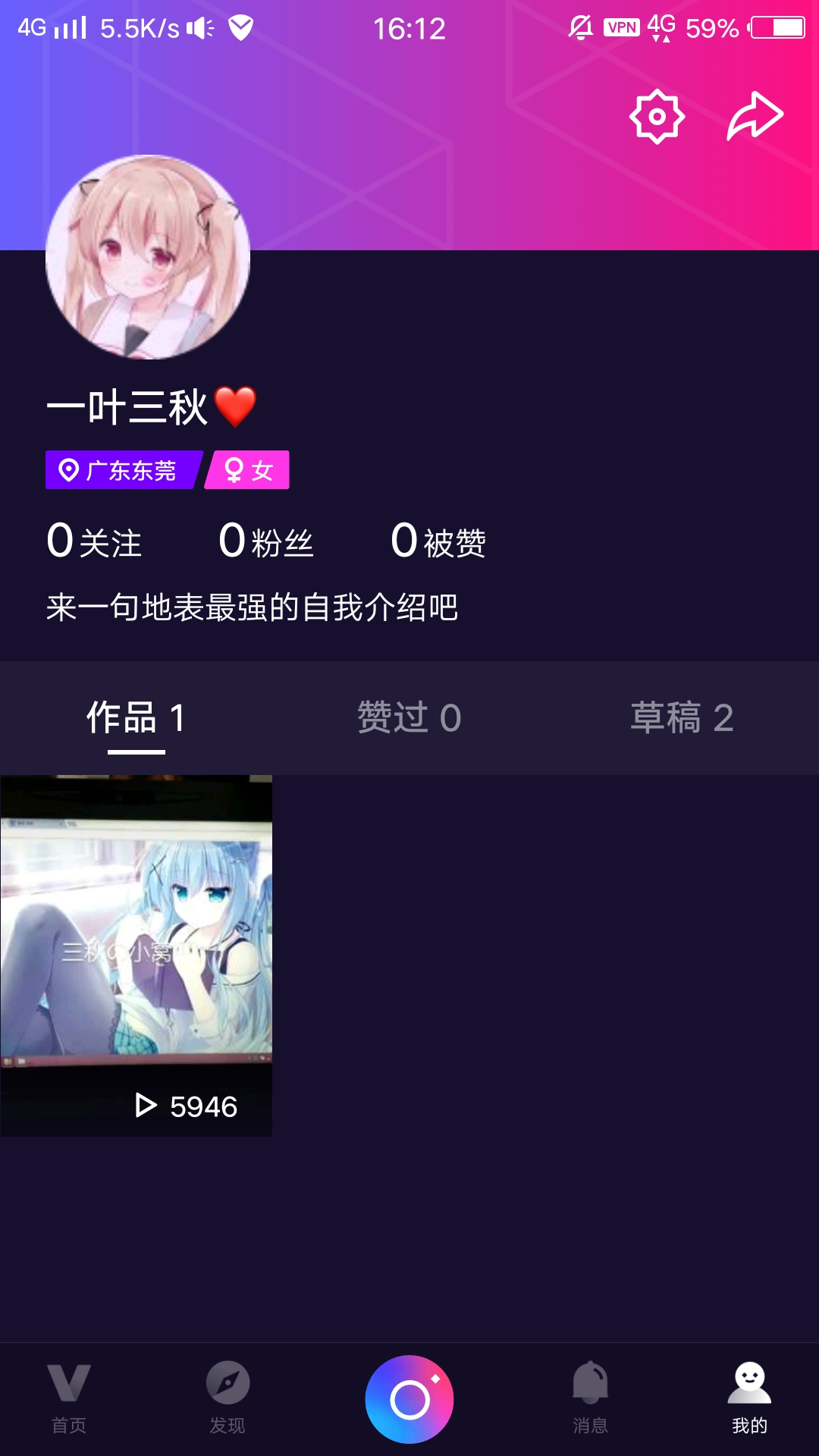The image size is (819, 1456).
Task: Select the 作品 works tab
Action: pyautogui.click(x=136, y=717)
